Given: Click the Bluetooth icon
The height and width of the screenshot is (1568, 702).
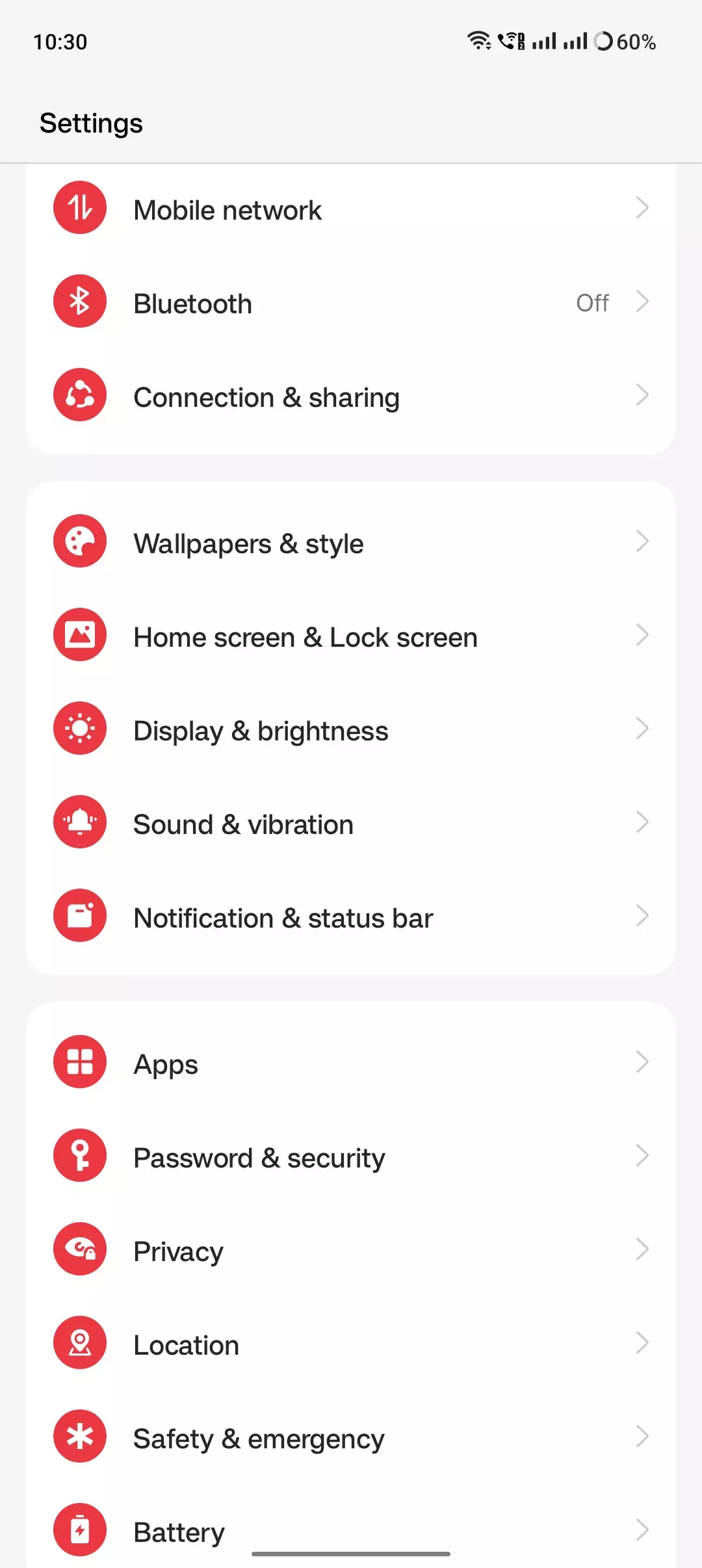Looking at the screenshot, I should (x=79, y=301).
